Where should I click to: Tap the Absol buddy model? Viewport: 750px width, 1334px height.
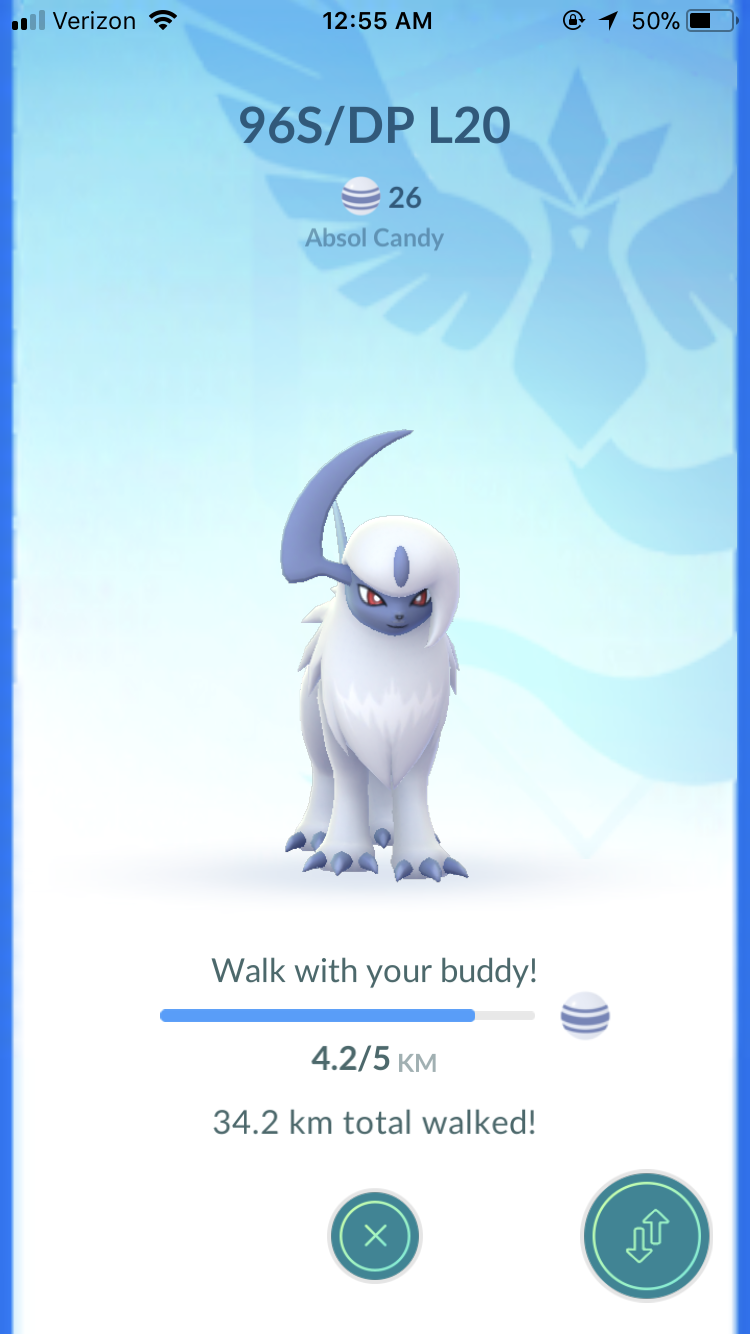[374, 656]
